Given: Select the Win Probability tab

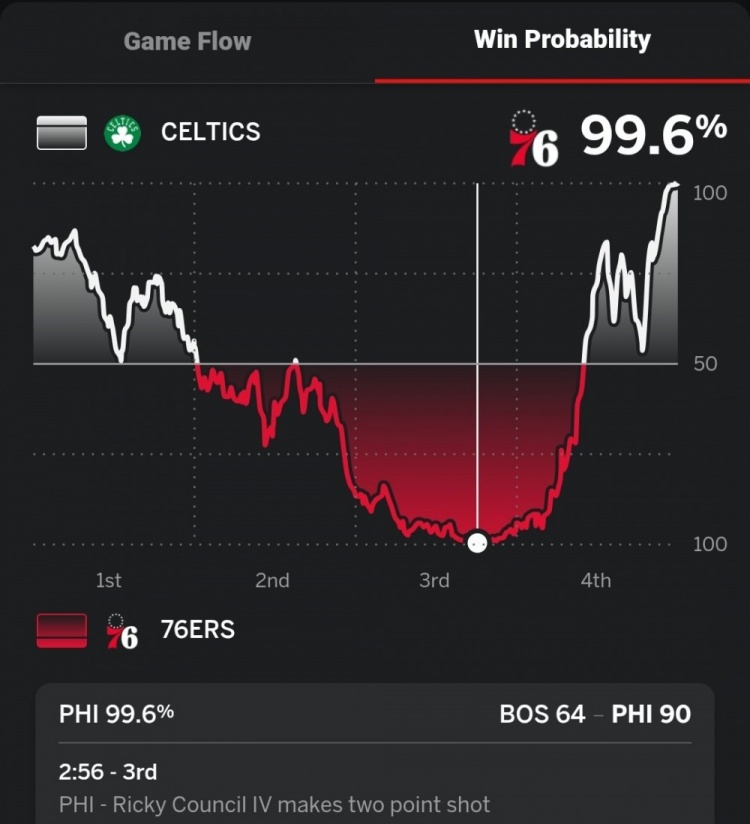Looking at the screenshot, I should click(x=562, y=40).
